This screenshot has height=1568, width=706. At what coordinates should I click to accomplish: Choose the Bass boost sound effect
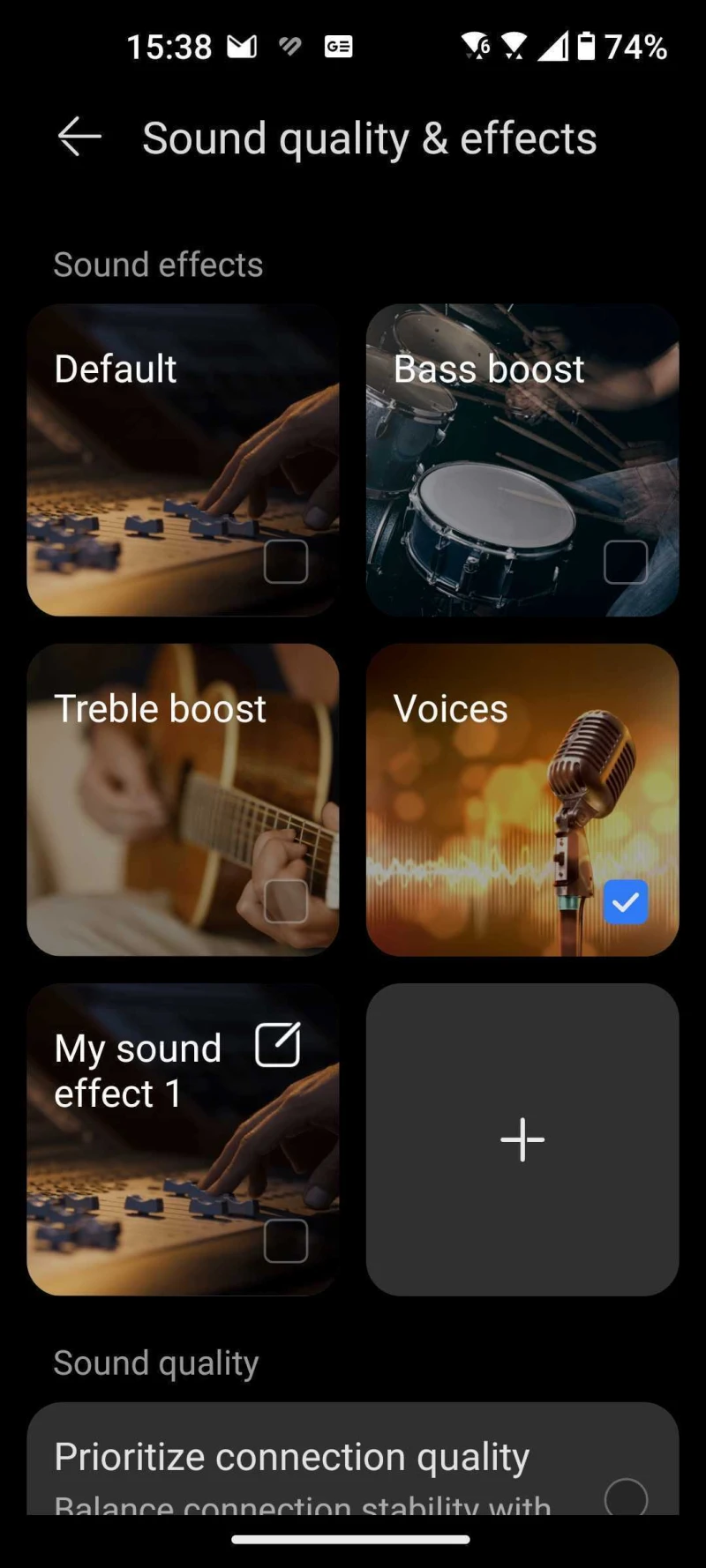[625, 562]
